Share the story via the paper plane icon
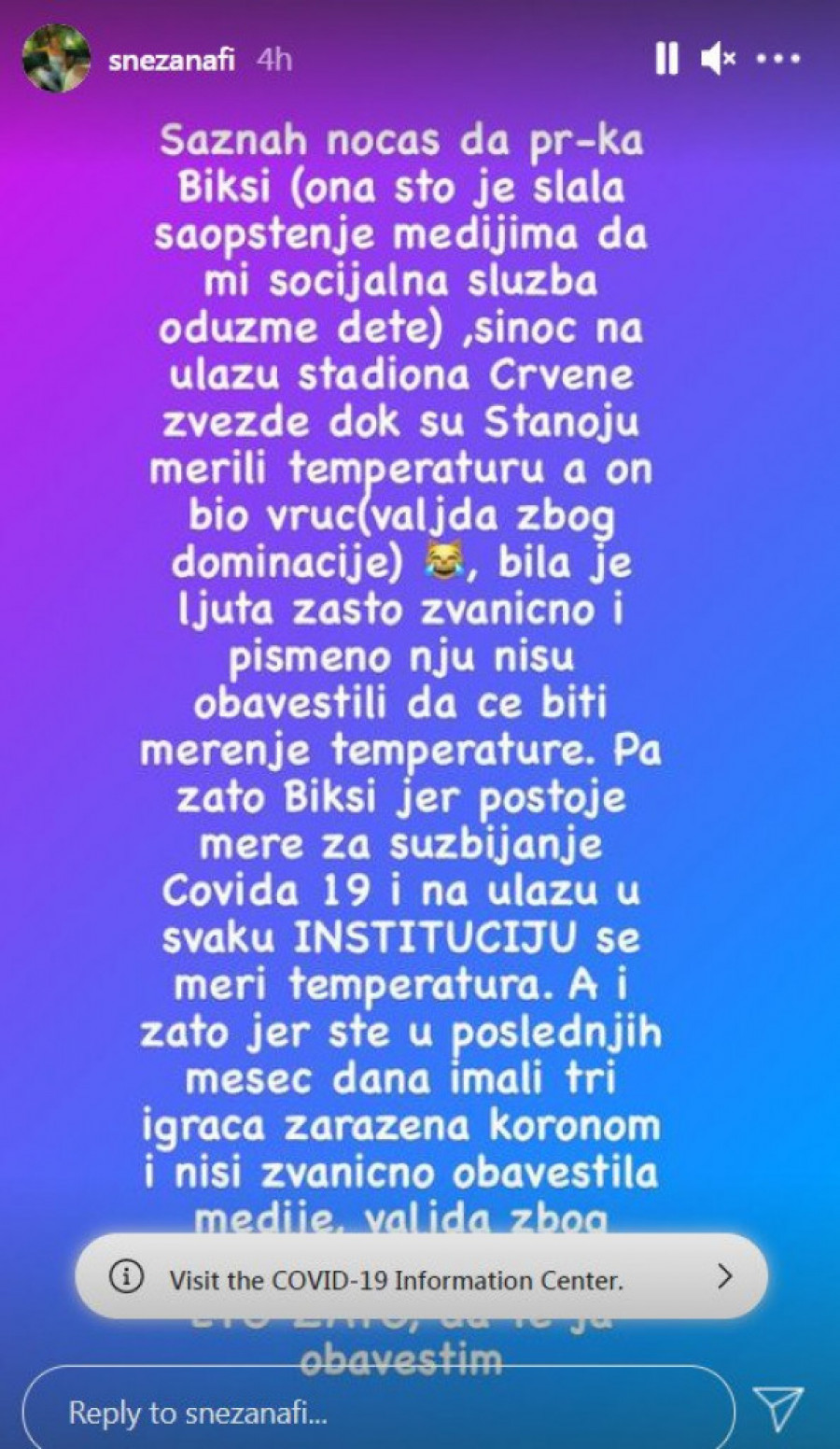This screenshot has height=1449, width=840. pos(778,1408)
